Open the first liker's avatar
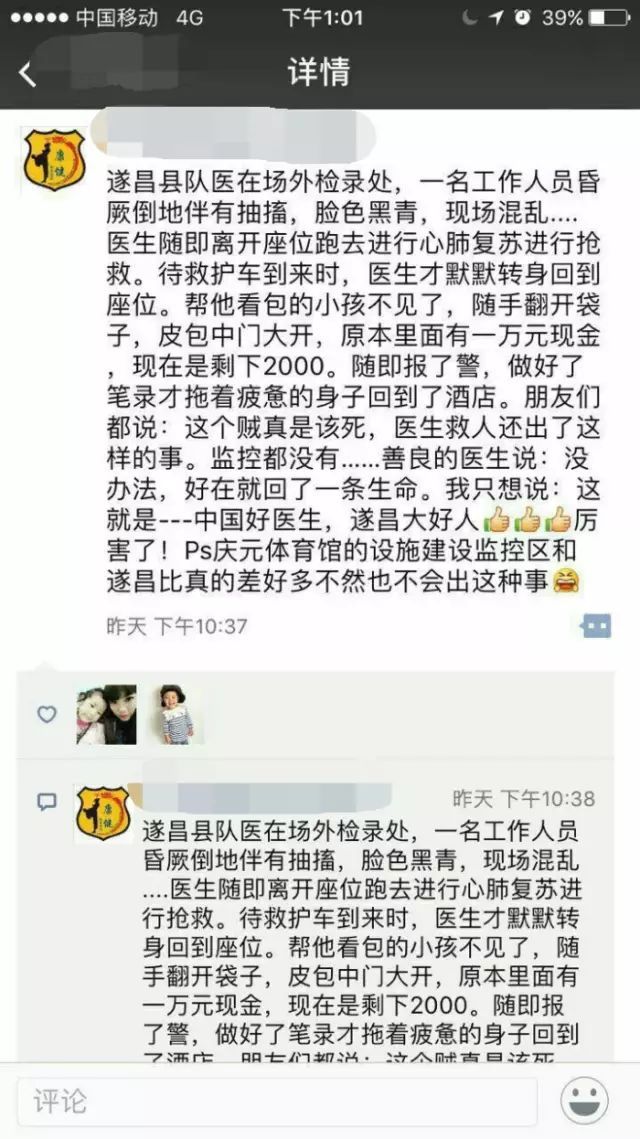 (x=106, y=714)
